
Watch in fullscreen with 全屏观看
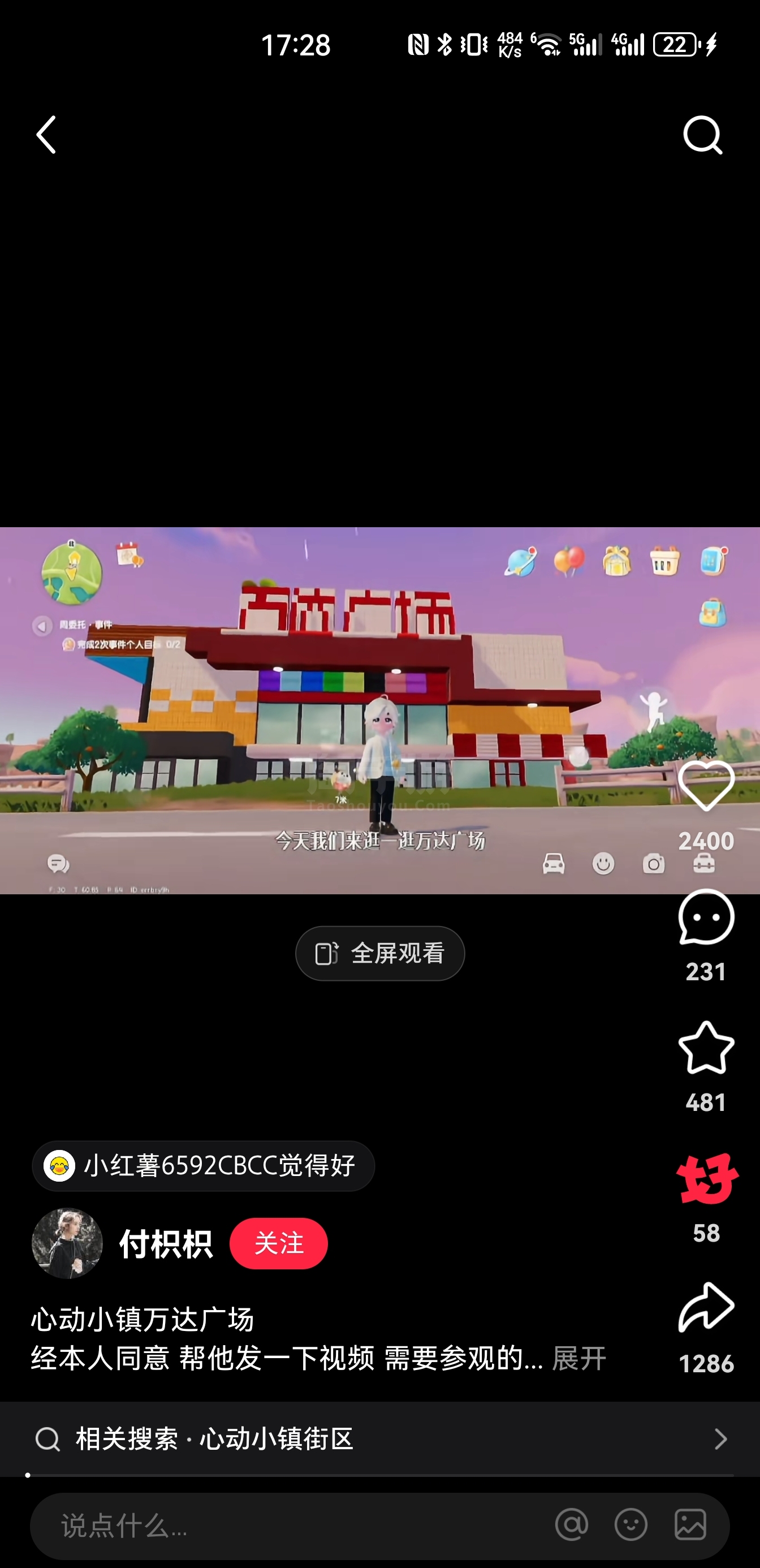(x=379, y=953)
